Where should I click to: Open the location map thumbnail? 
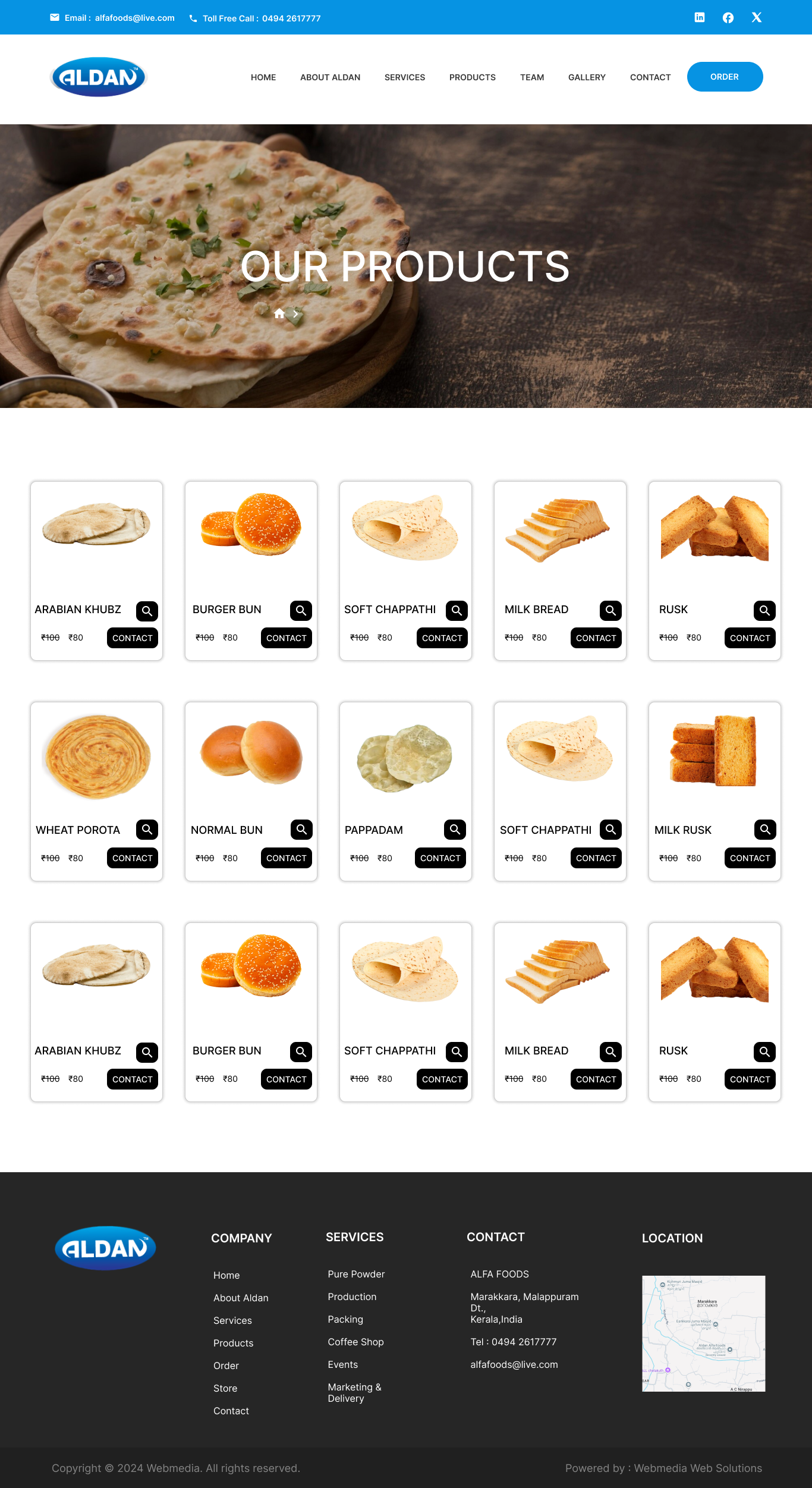click(x=703, y=1333)
